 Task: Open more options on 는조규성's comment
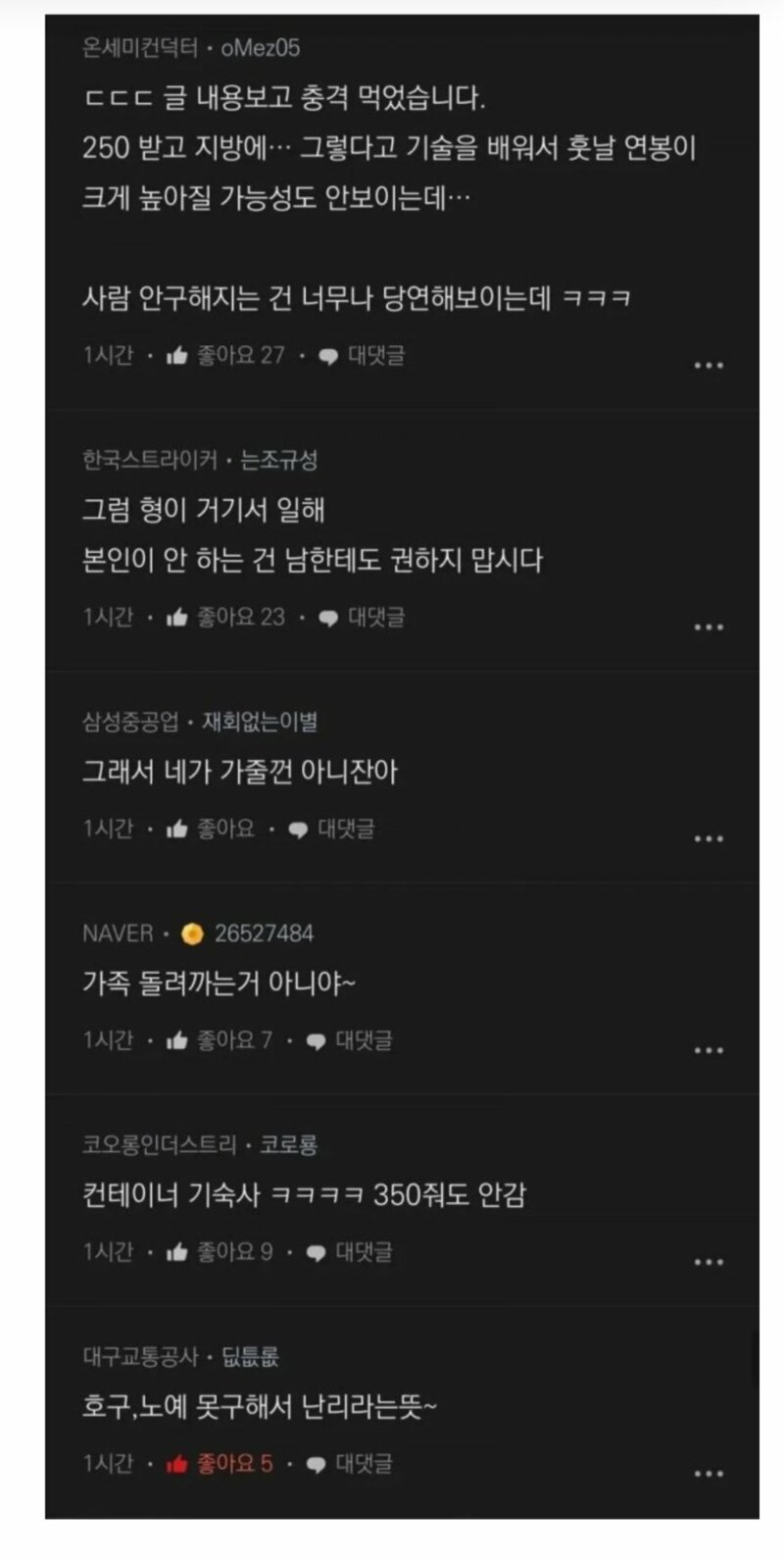point(708,627)
